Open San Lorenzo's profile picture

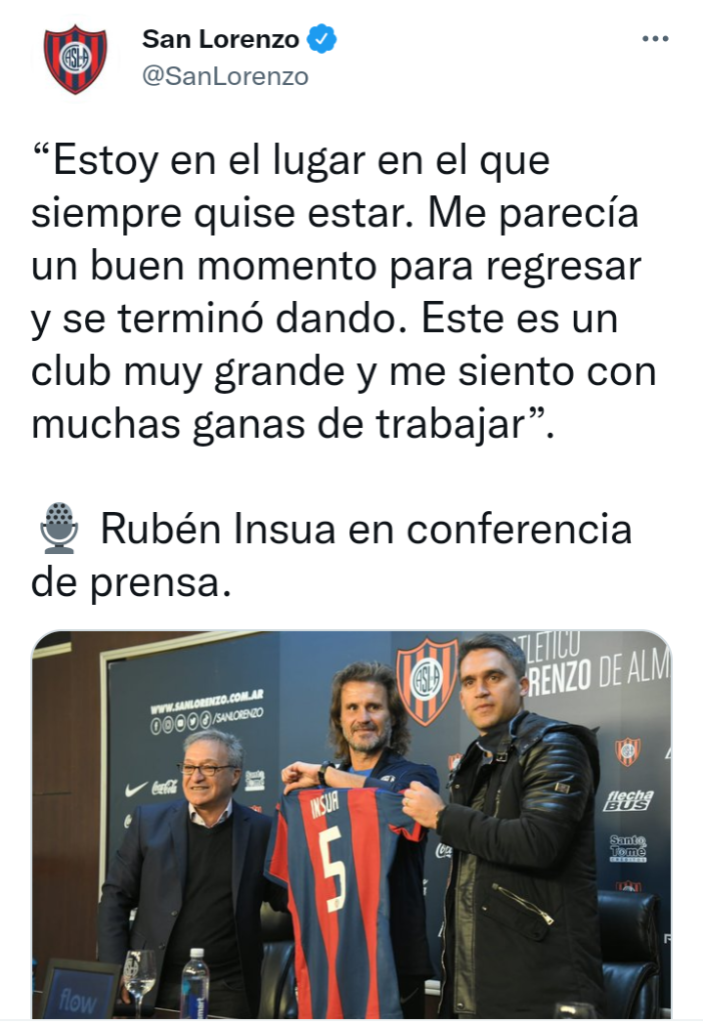(75, 59)
